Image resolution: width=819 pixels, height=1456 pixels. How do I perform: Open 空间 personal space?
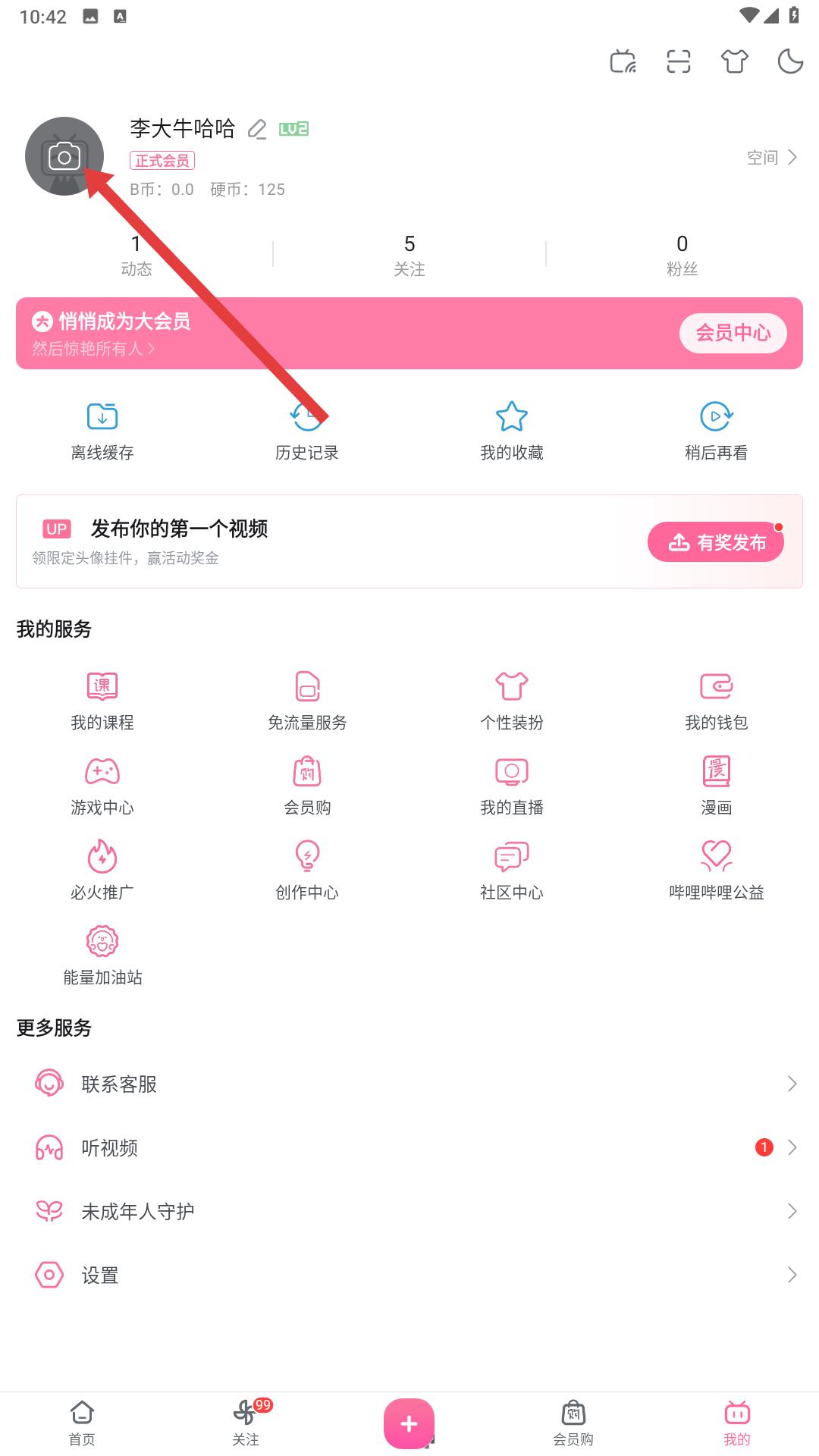(771, 157)
